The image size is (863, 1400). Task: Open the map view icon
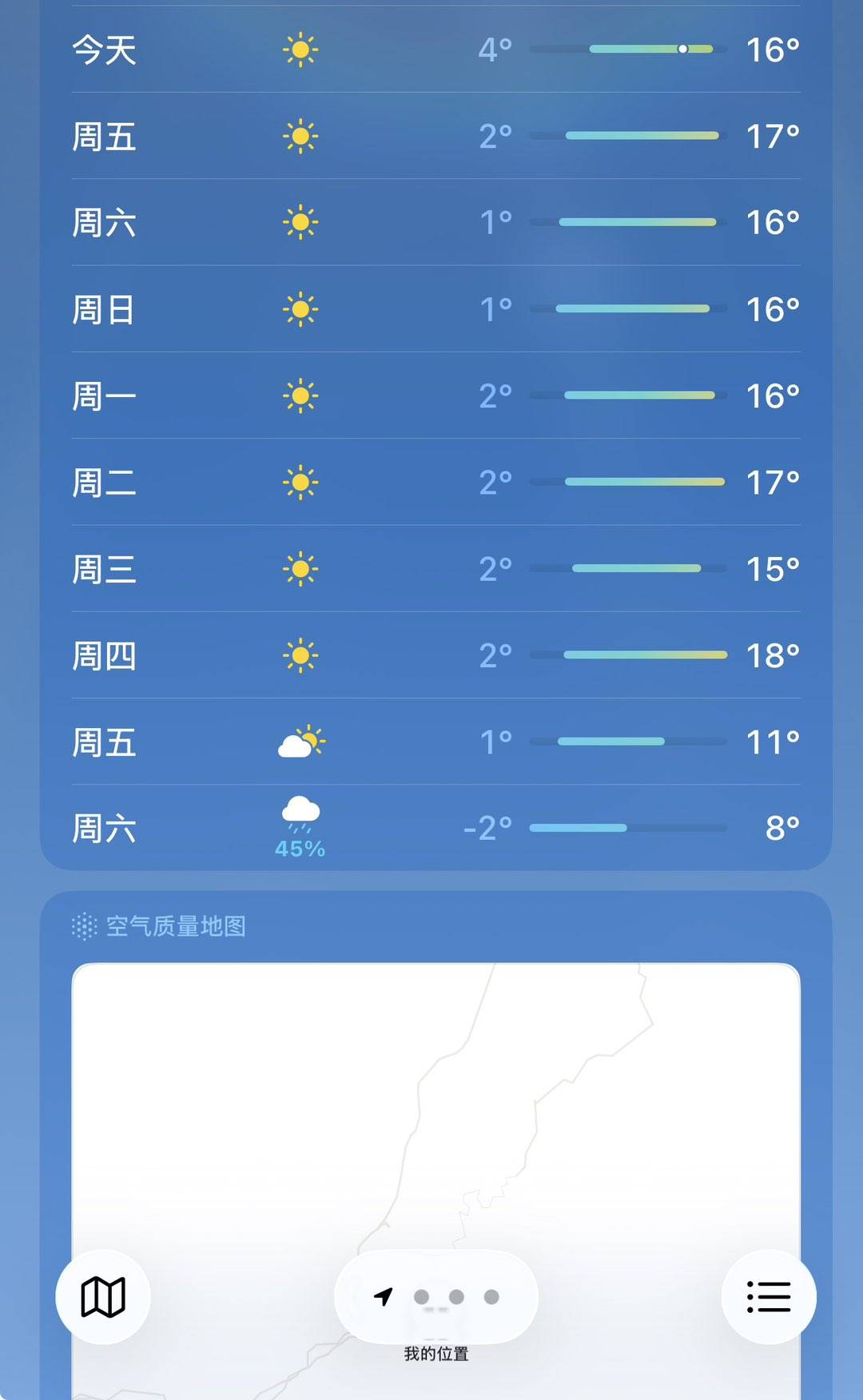pos(103,1296)
